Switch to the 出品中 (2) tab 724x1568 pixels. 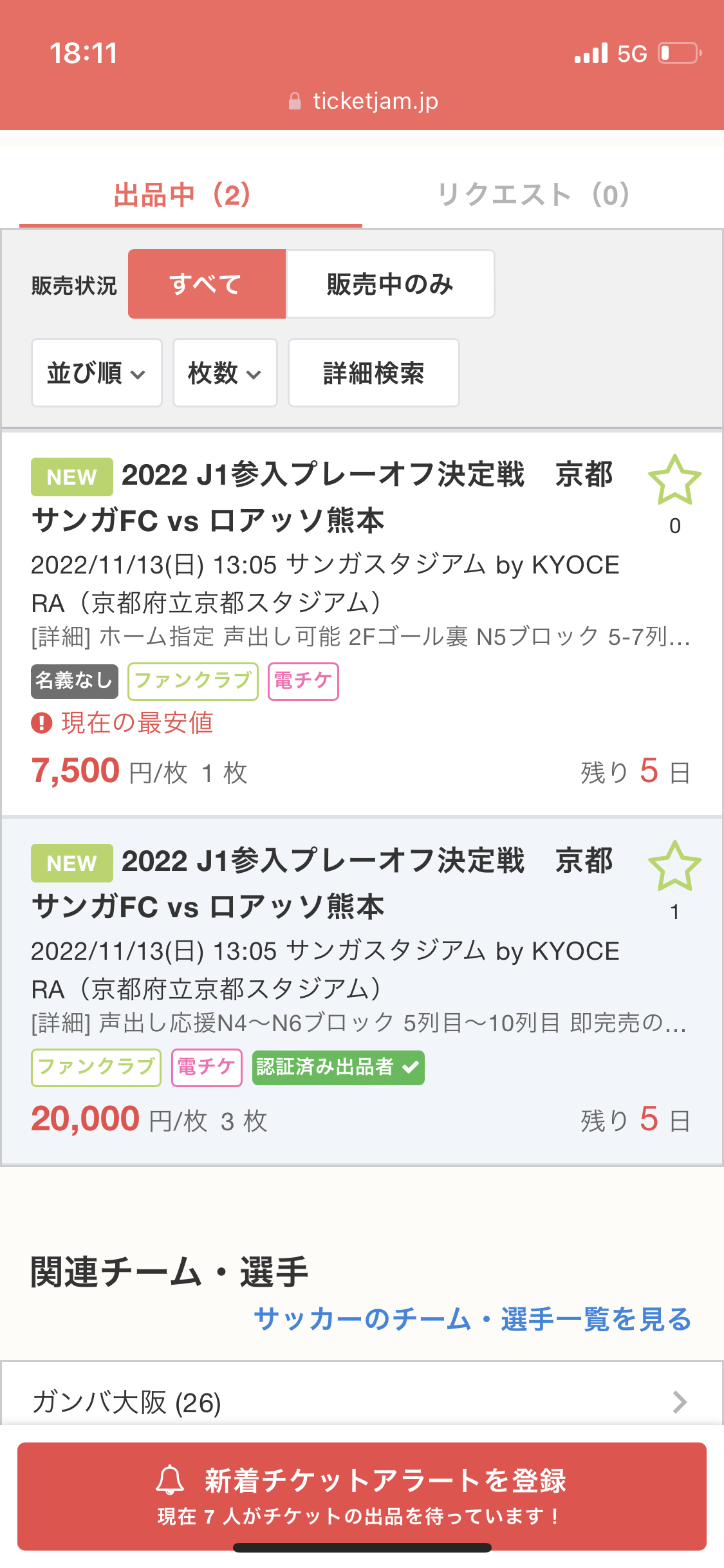[183, 194]
